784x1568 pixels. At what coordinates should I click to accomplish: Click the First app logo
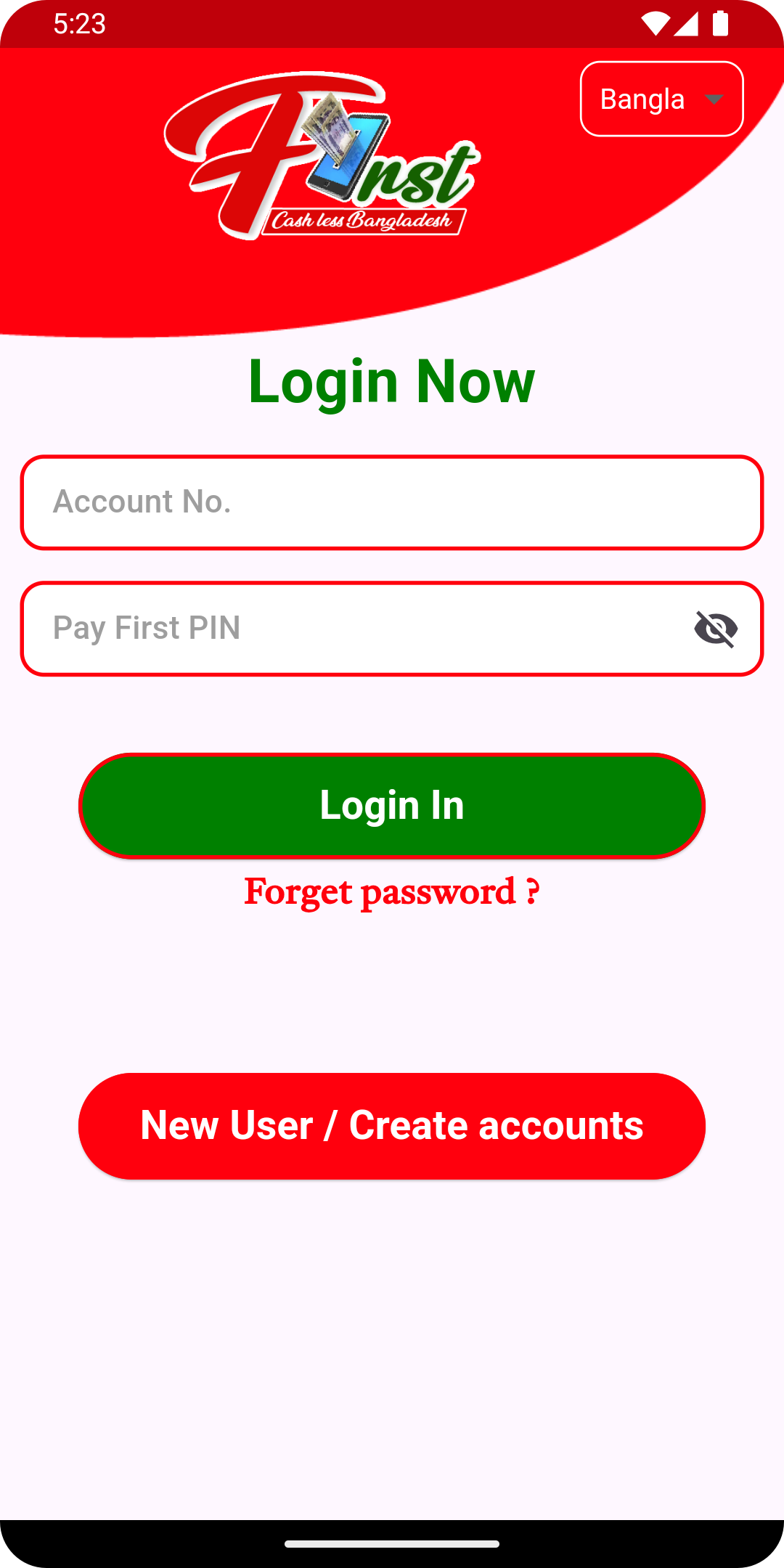(x=319, y=156)
